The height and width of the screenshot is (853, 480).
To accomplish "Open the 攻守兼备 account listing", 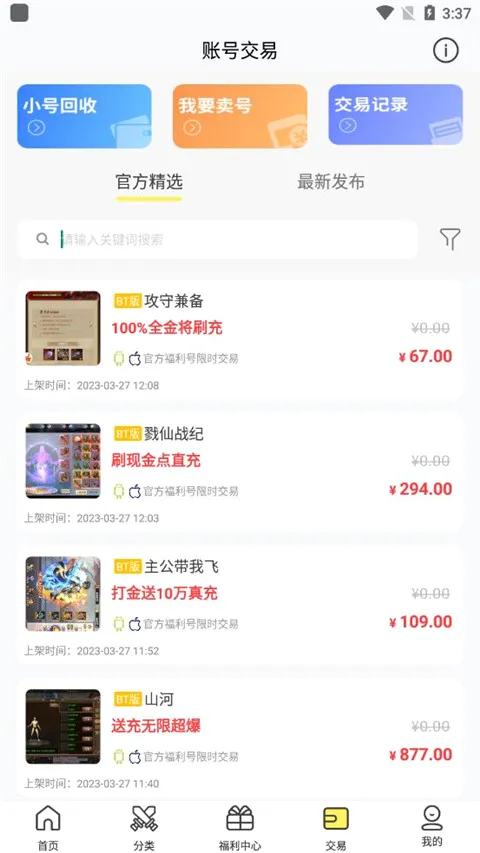I will pyautogui.click(x=240, y=341).
